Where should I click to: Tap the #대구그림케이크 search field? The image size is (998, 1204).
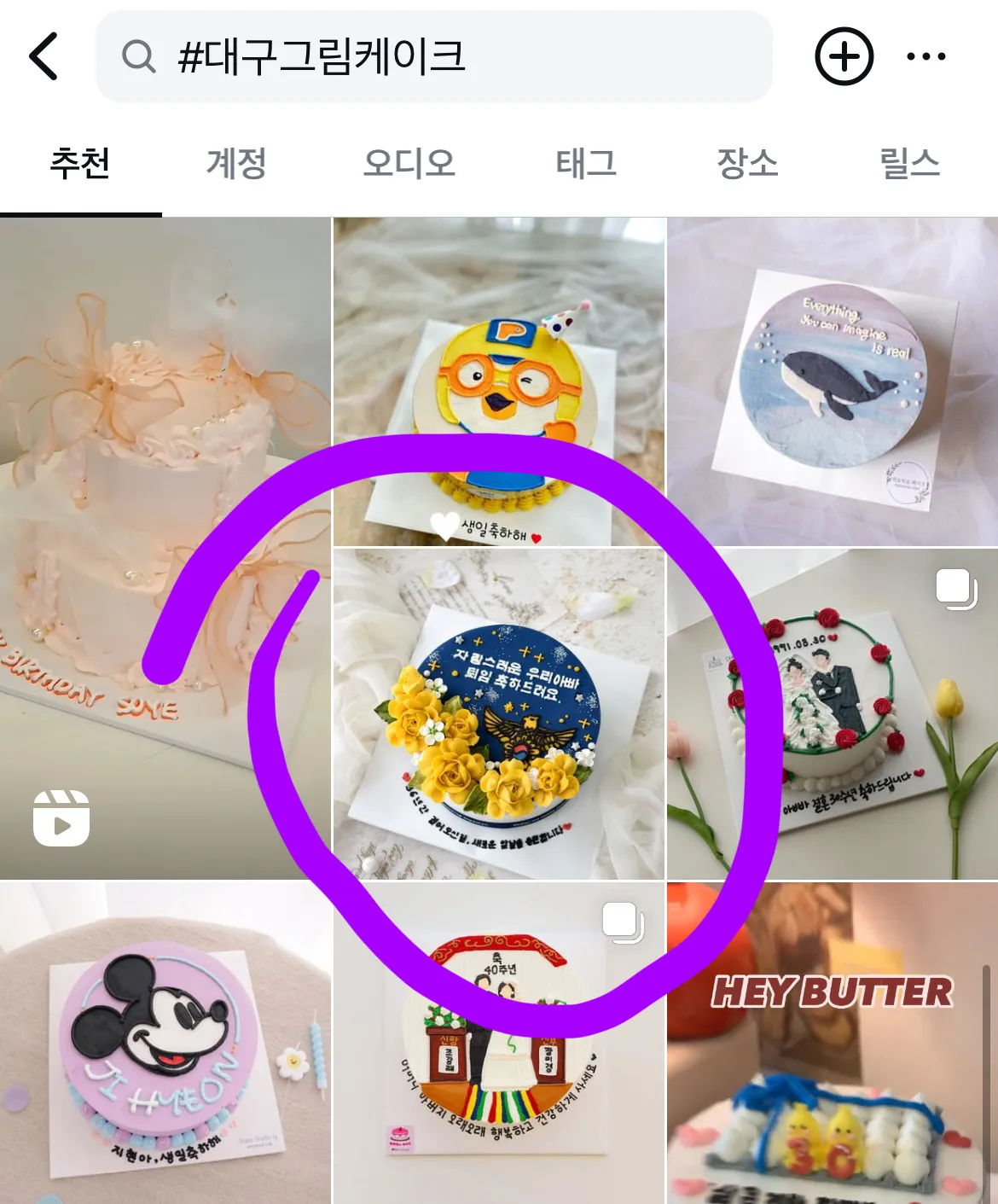point(433,56)
